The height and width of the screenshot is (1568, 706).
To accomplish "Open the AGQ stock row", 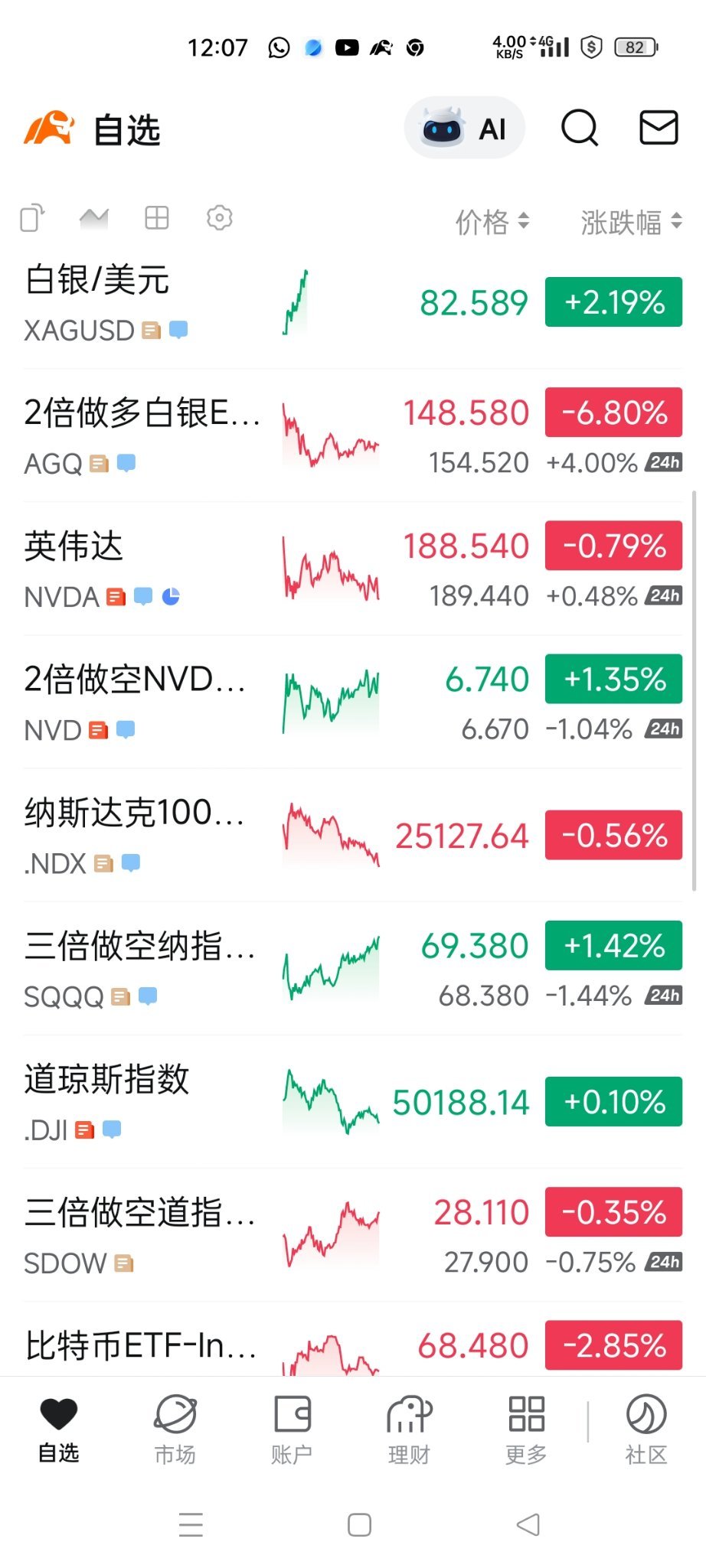I will click(353, 435).
